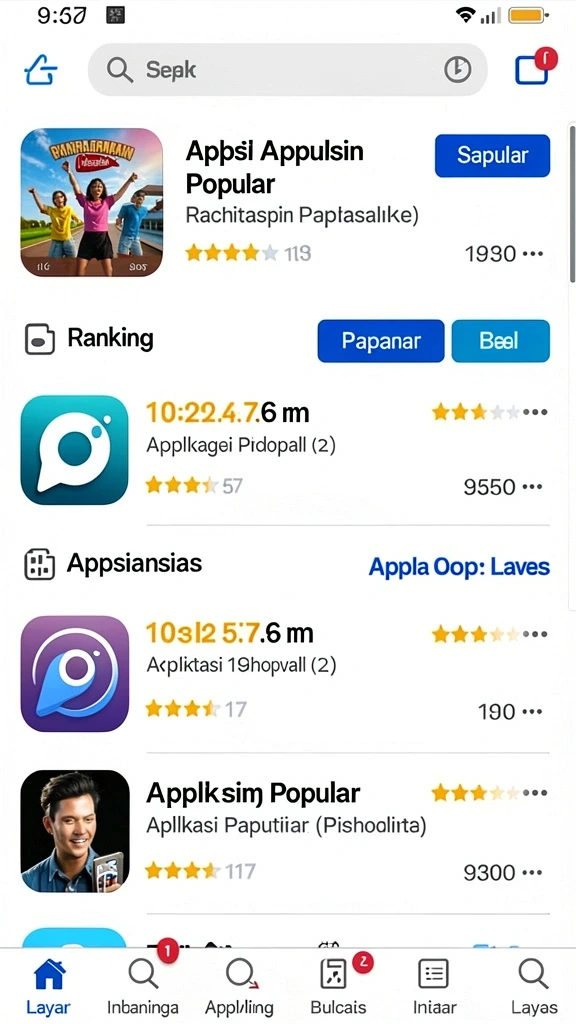The width and height of the screenshot is (576, 1024).
Task: Open the top-right square icon with the badge
Action: coord(533,68)
